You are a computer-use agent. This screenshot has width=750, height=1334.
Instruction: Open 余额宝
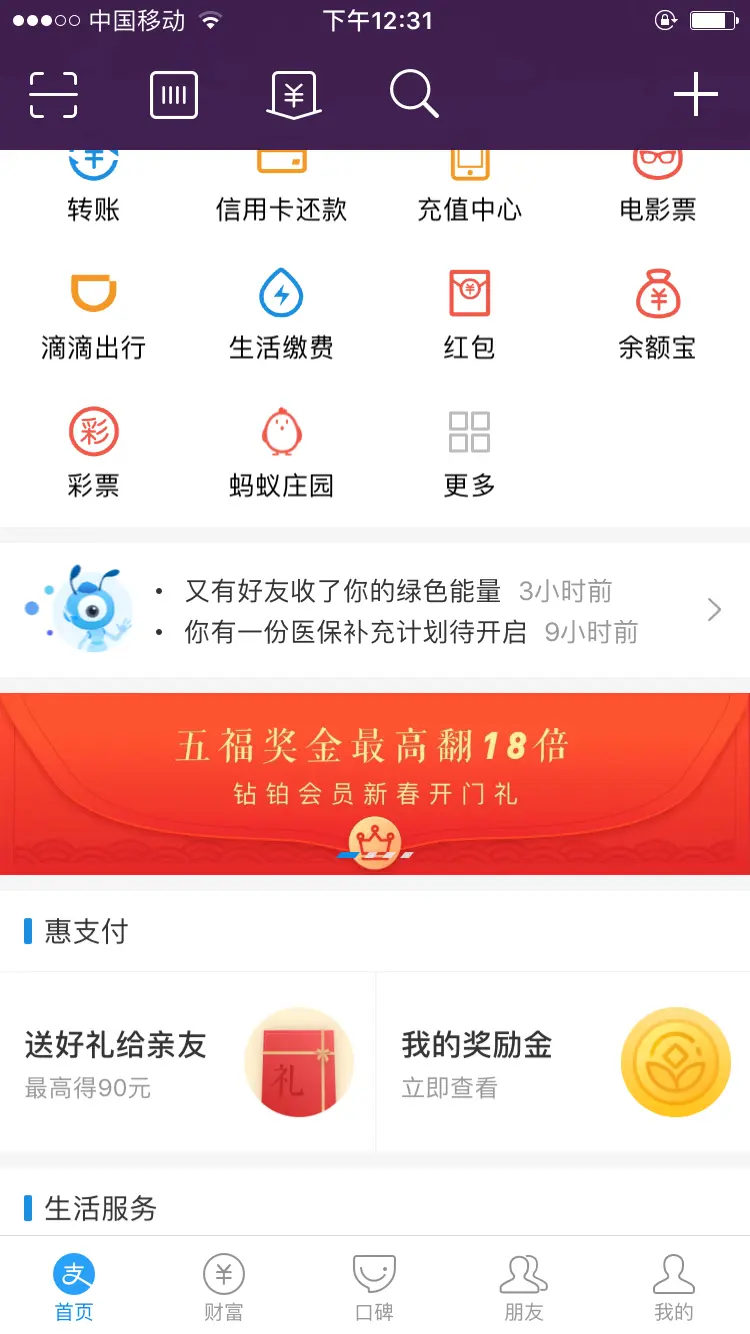click(657, 314)
